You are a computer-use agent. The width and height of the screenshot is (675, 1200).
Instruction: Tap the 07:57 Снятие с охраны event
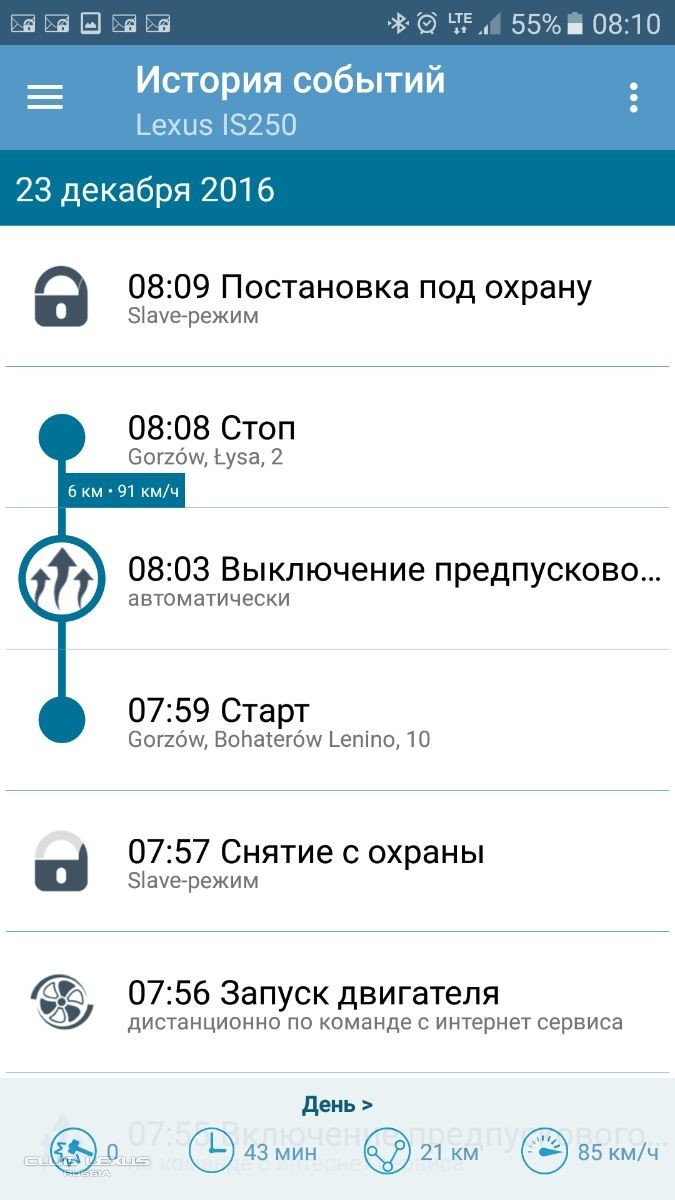click(360, 863)
